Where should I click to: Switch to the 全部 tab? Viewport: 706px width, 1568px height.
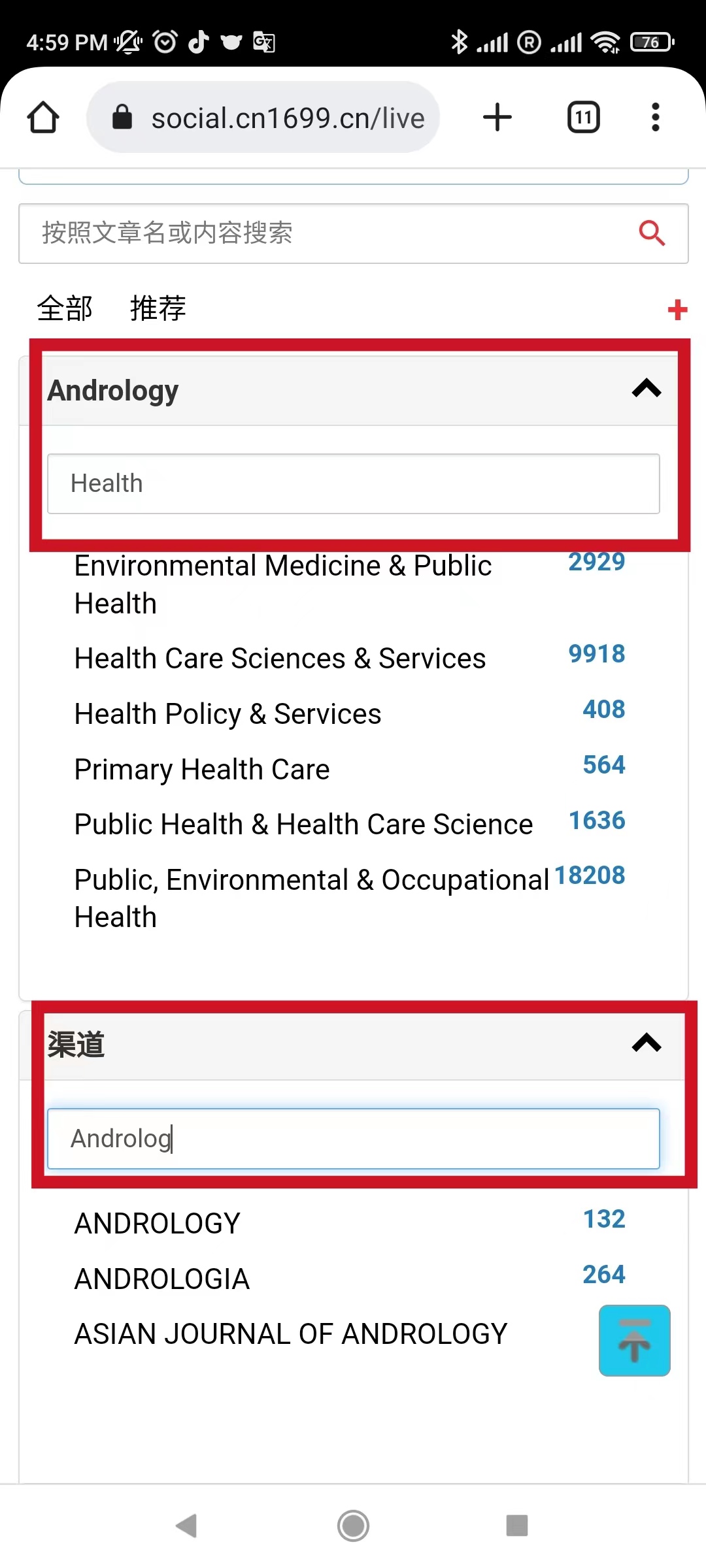click(x=65, y=308)
